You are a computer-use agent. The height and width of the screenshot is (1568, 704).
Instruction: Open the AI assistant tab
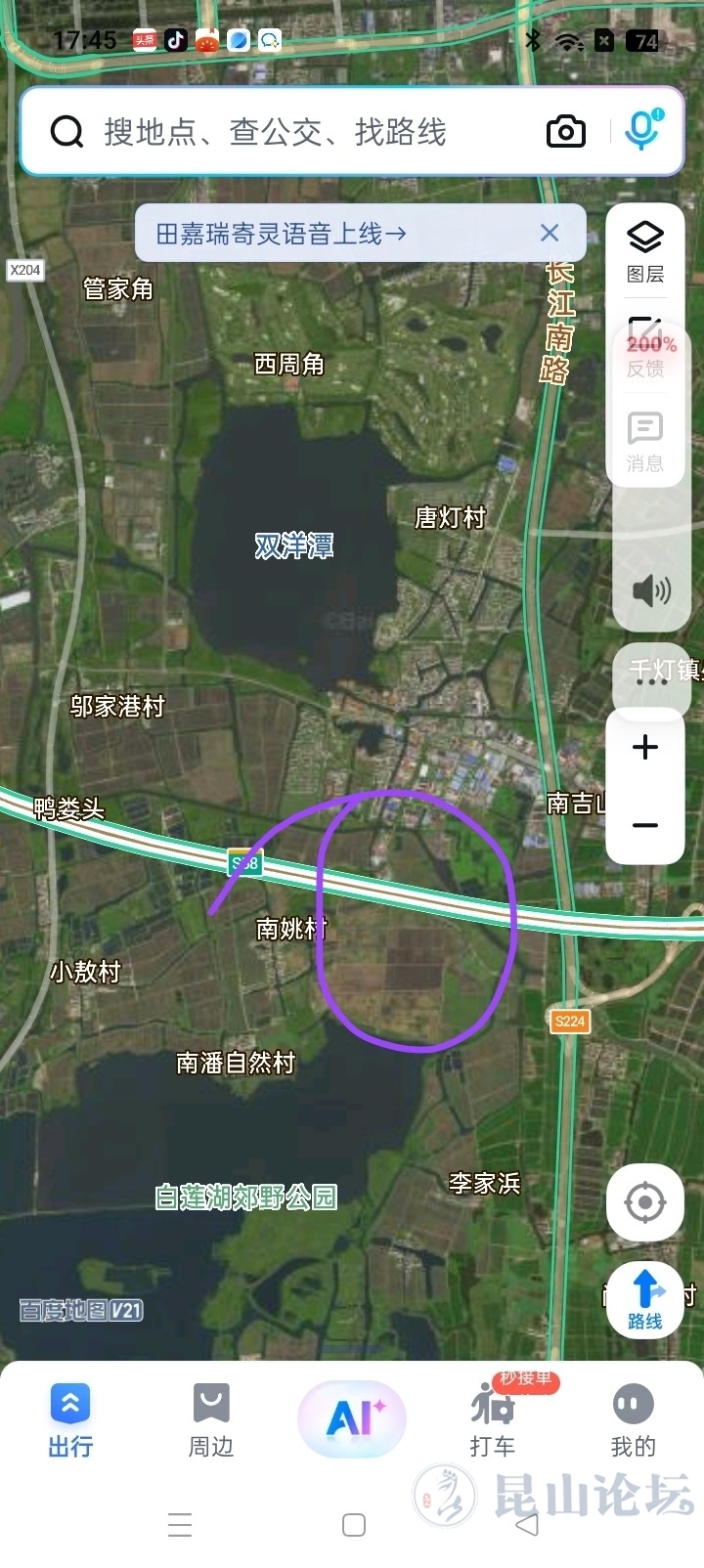click(352, 1418)
